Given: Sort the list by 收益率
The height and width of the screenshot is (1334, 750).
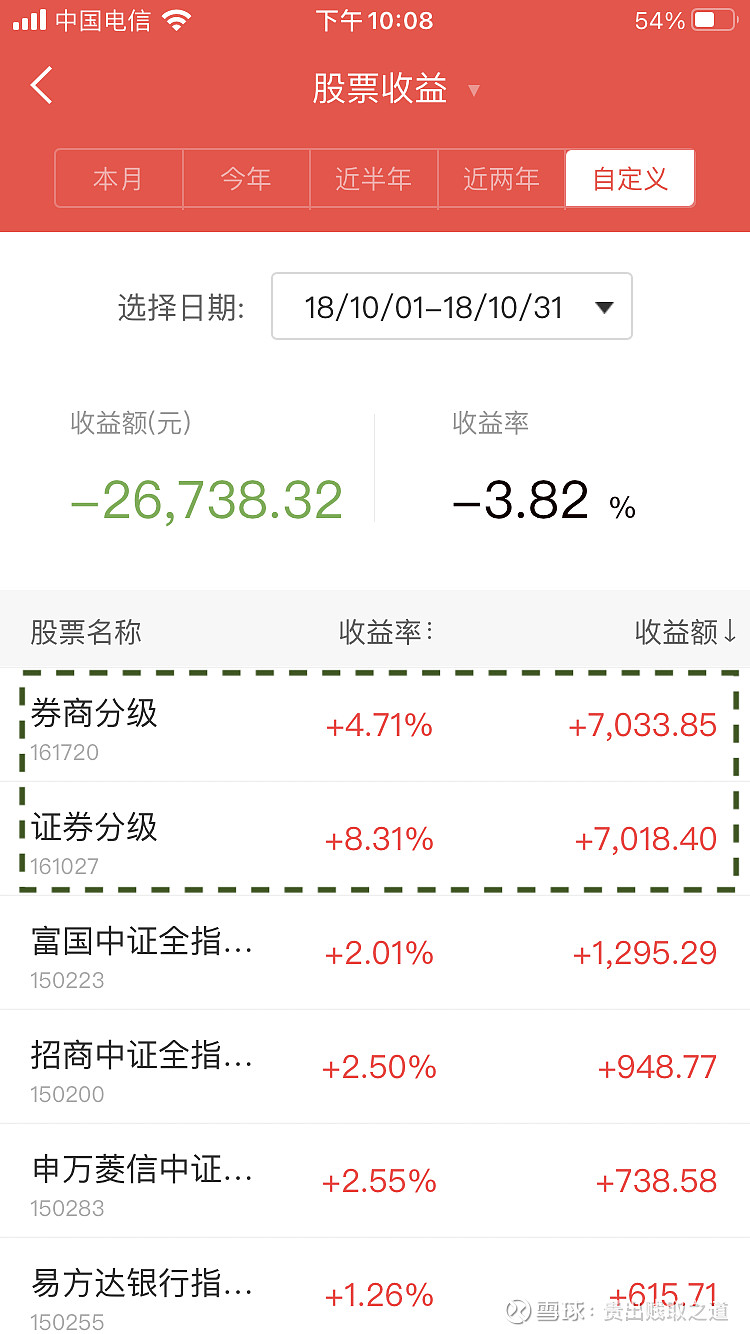Looking at the screenshot, I should tap(386, 632).
